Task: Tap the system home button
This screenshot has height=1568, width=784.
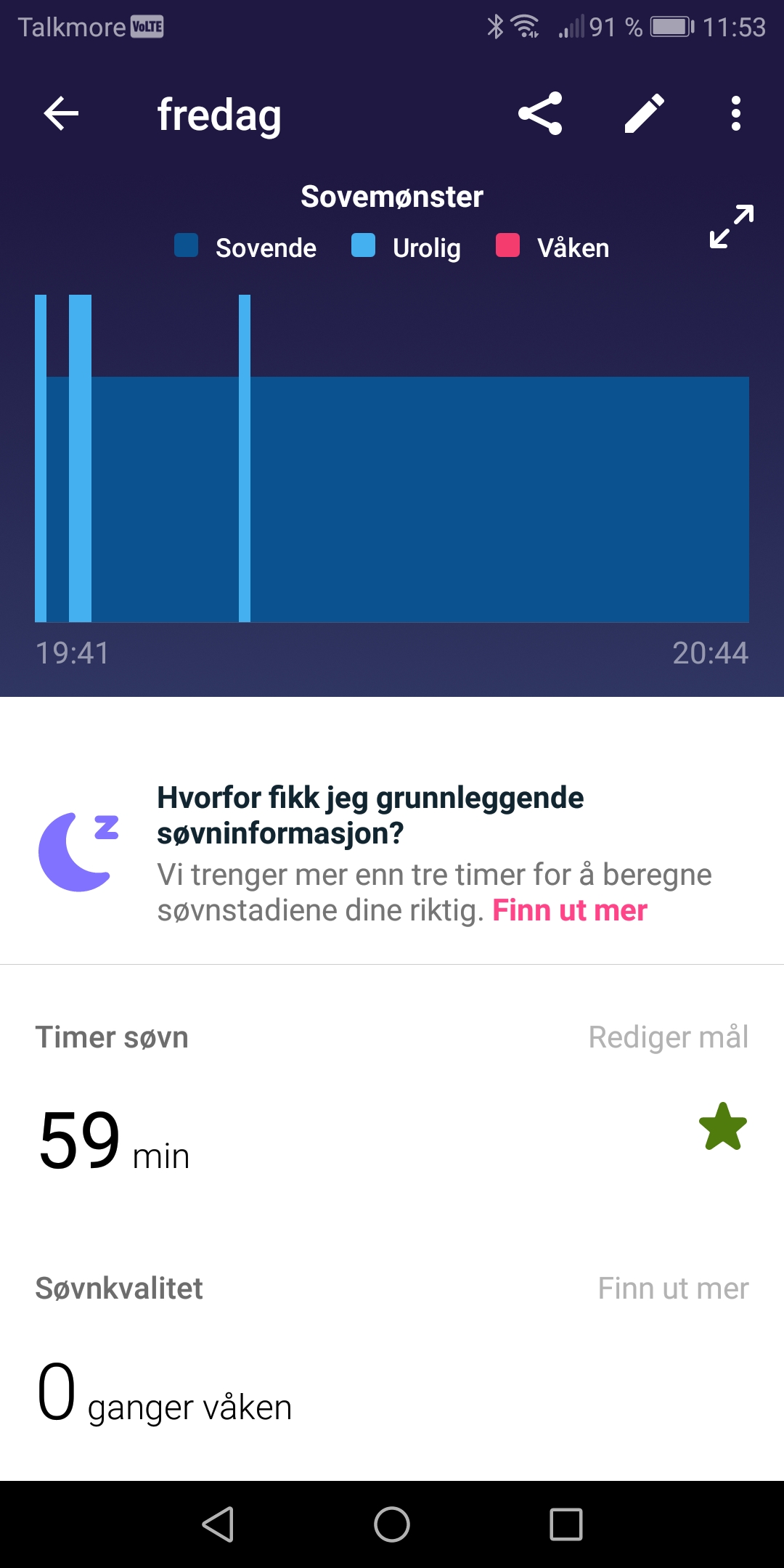Action: 392,1524
